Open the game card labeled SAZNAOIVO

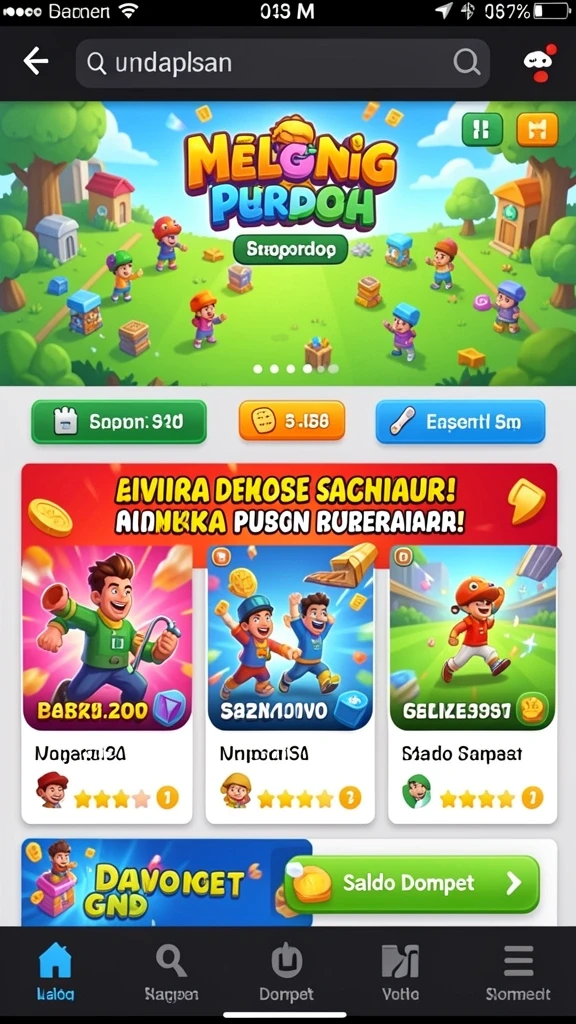click(290, 684)
